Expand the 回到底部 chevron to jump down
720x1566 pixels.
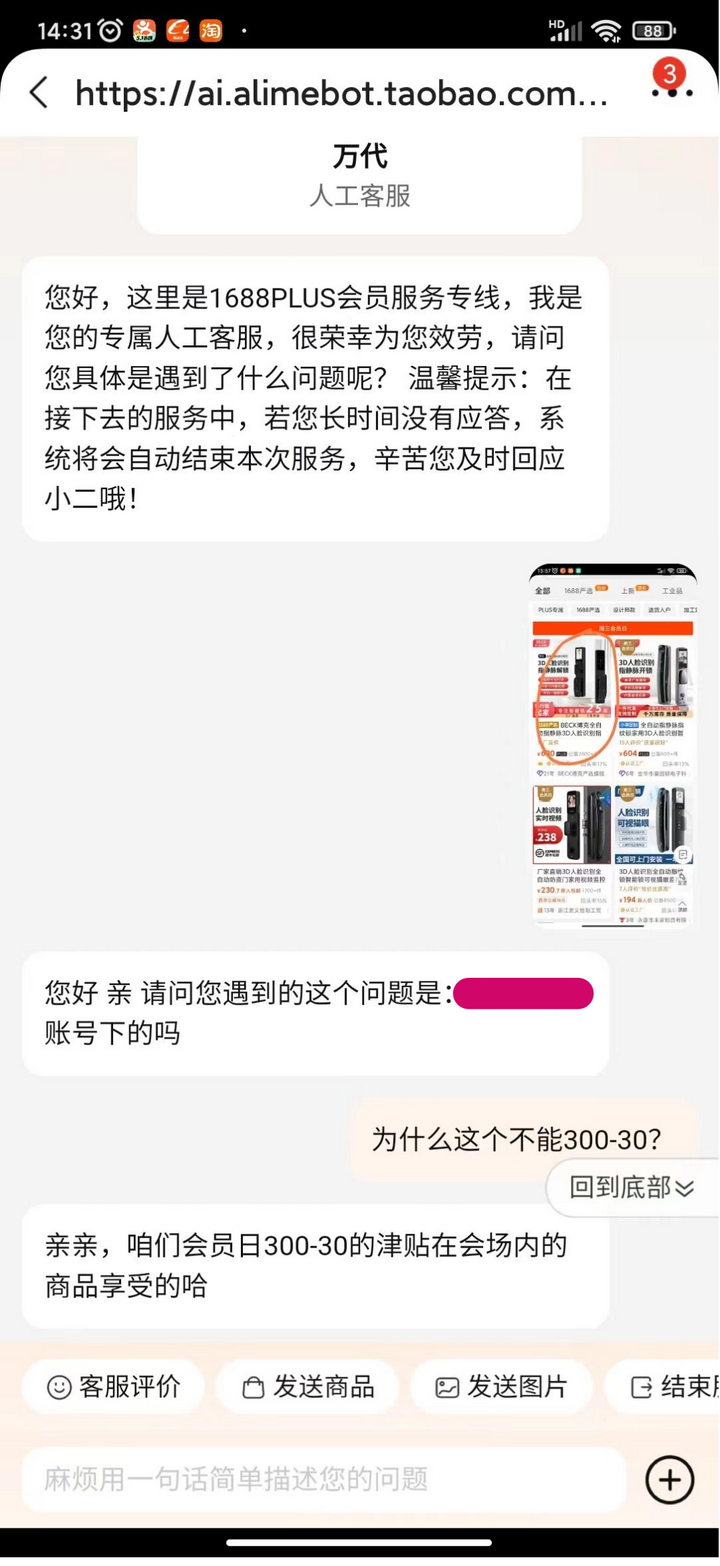[x=683, y=1189]
